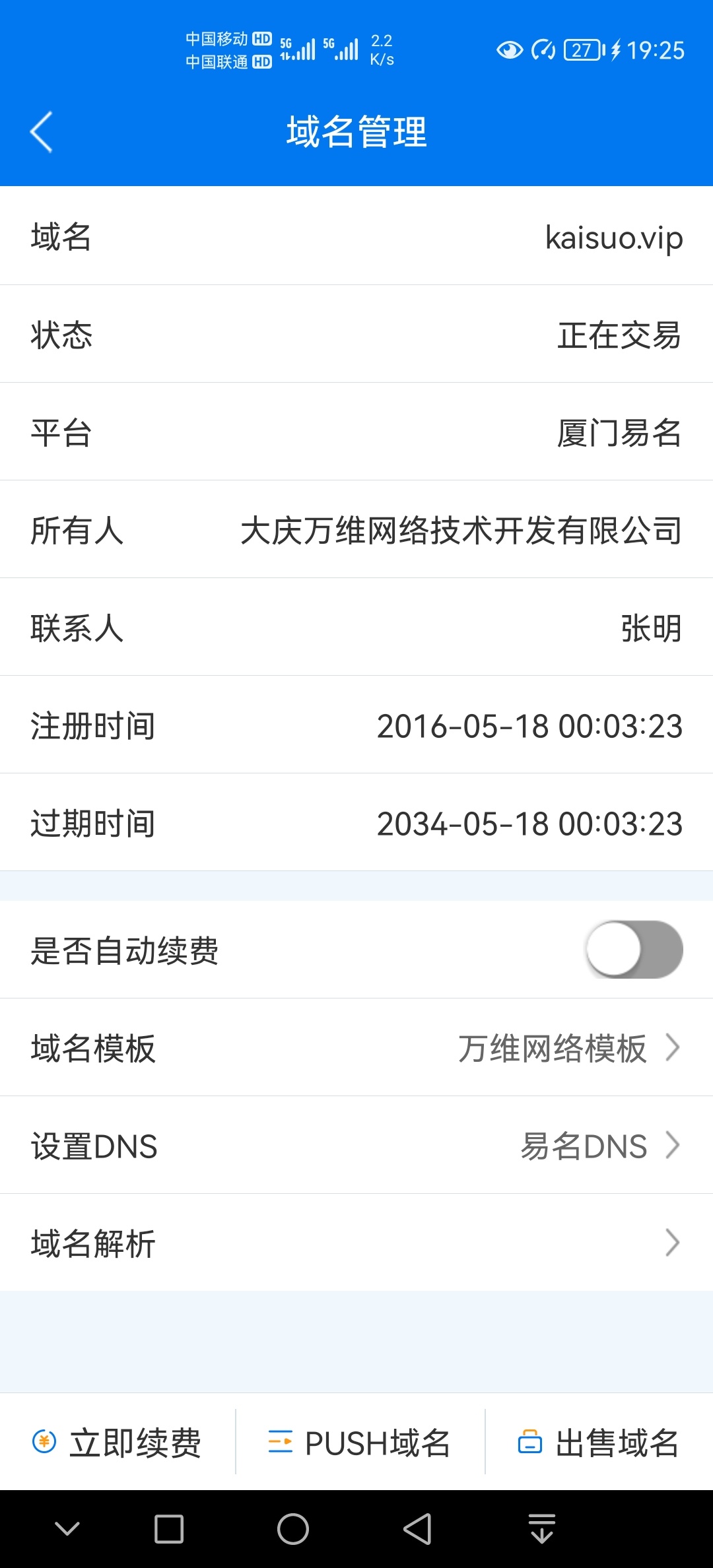
Task: Tap the PUSH域名 button
Action: coord(359,1442)
